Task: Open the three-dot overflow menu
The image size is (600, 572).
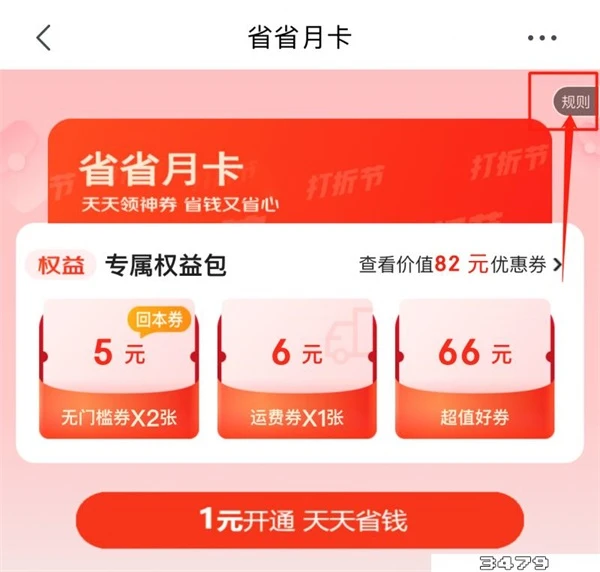Action: click(x=541, y=38)
